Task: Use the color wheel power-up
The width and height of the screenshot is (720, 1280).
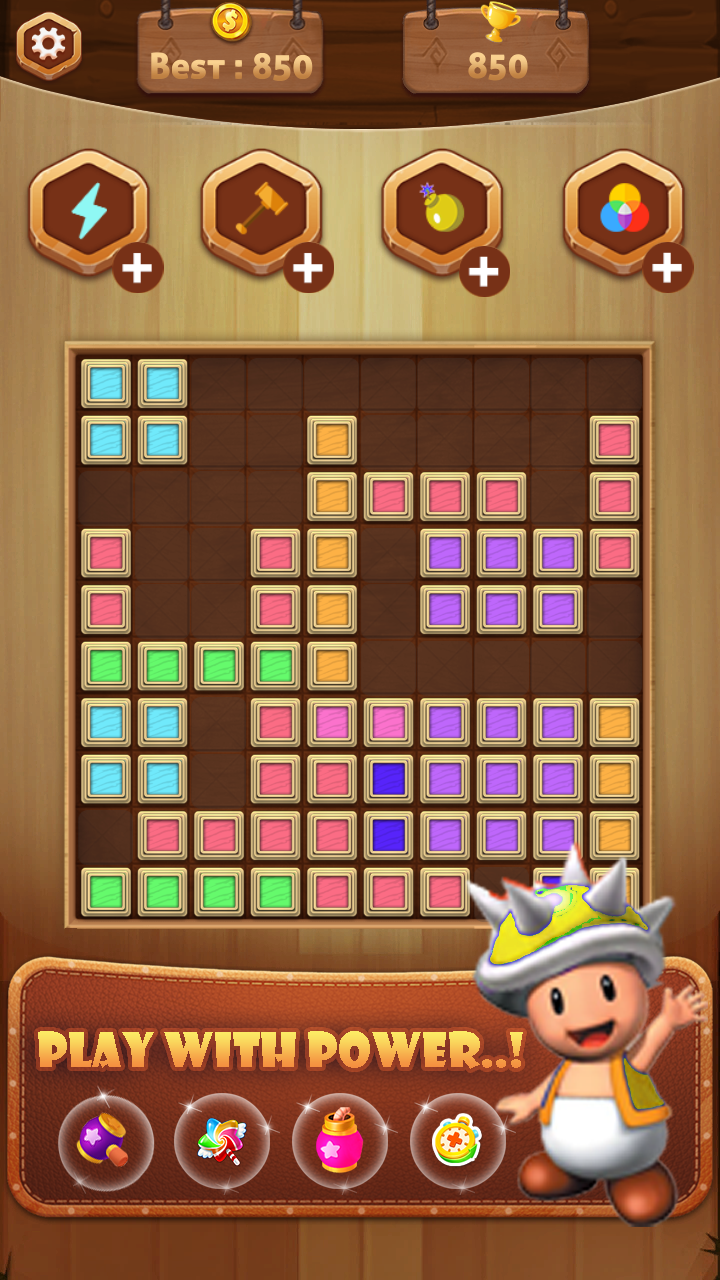Action: (624, 213)
